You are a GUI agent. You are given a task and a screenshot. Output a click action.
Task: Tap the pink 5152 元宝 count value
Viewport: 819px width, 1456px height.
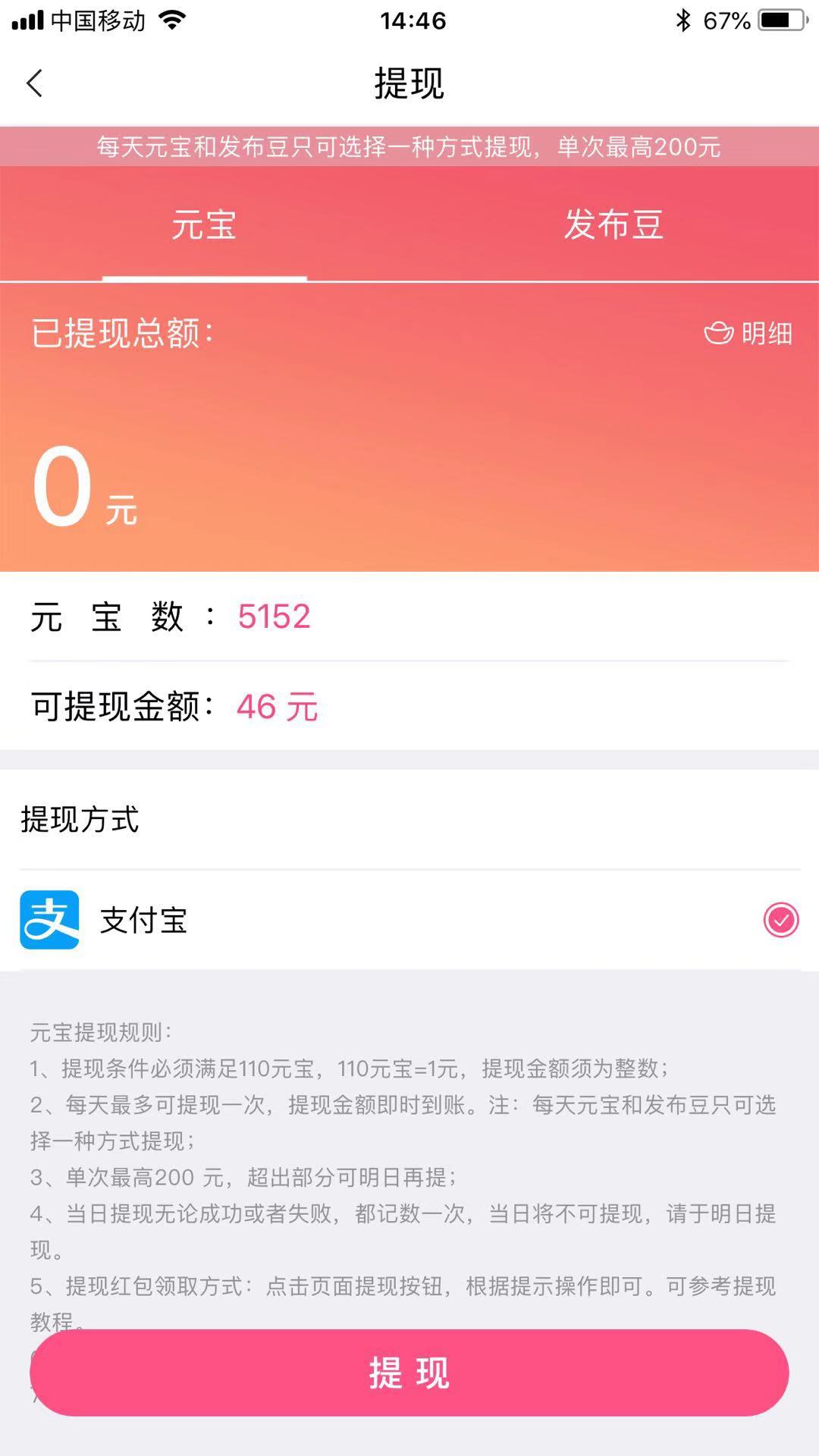coord(273,617)
